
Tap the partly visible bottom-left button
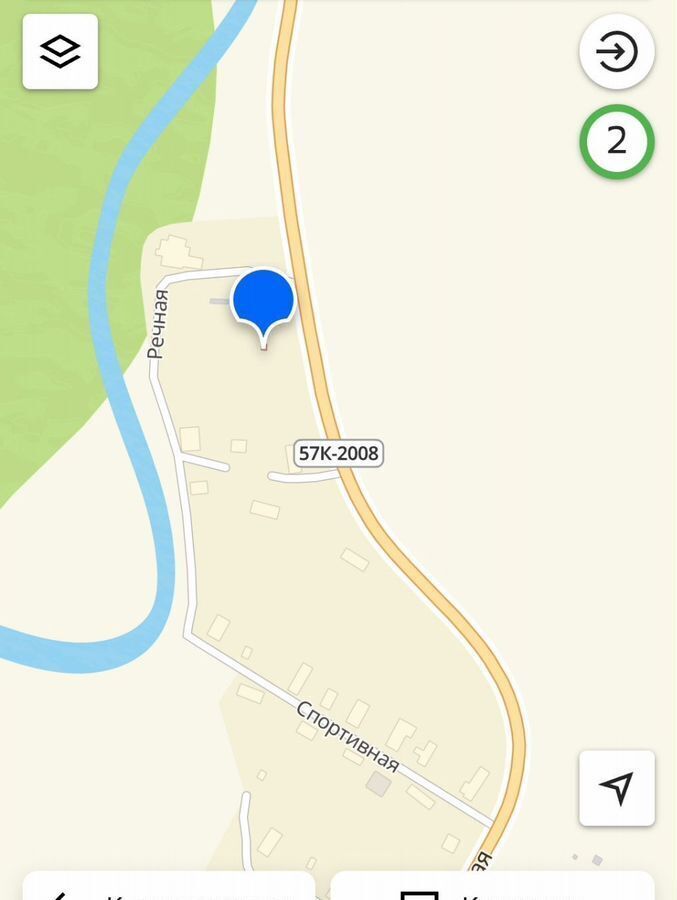pos(168,887)
